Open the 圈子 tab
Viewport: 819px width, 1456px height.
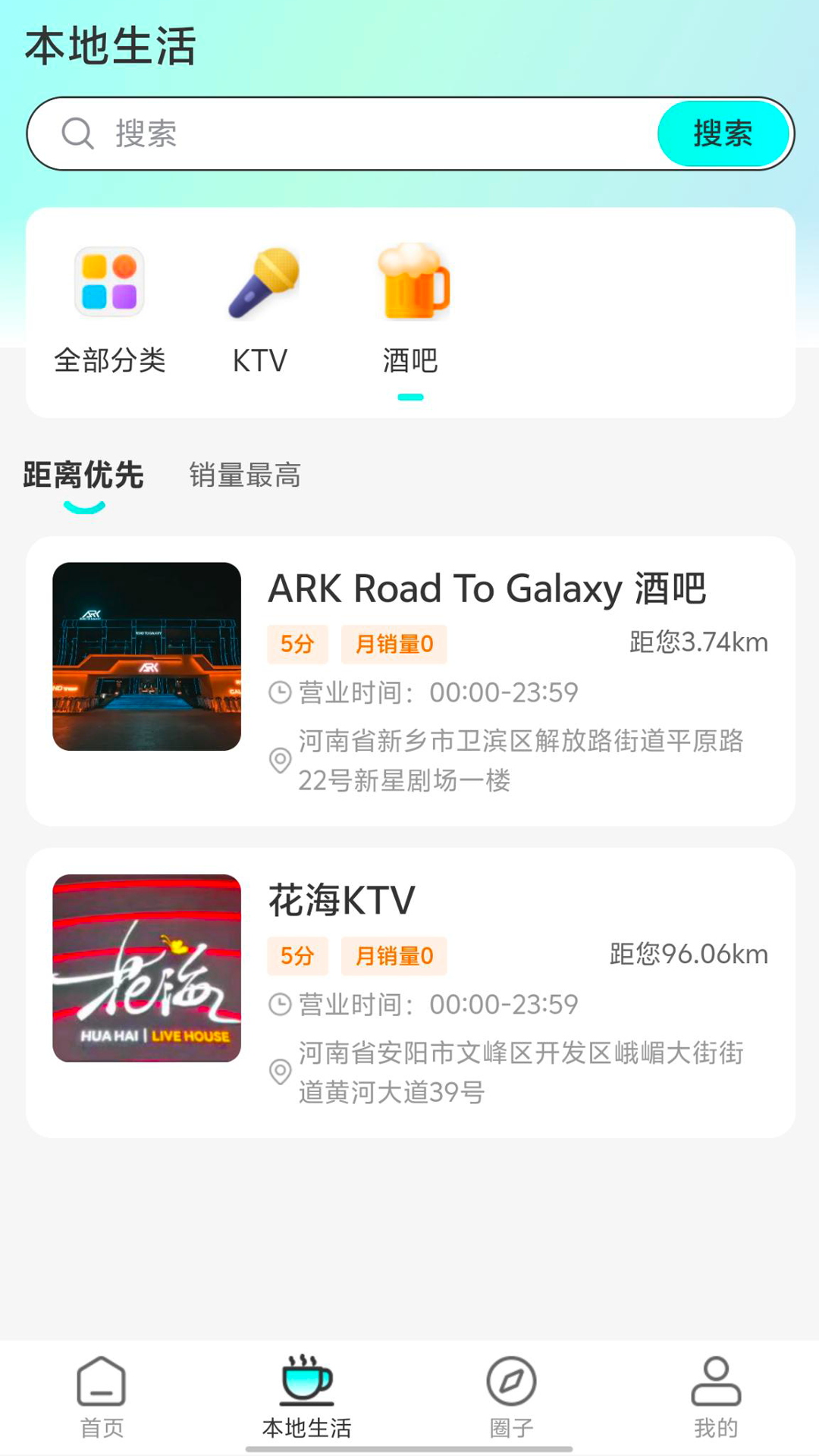511,1397
